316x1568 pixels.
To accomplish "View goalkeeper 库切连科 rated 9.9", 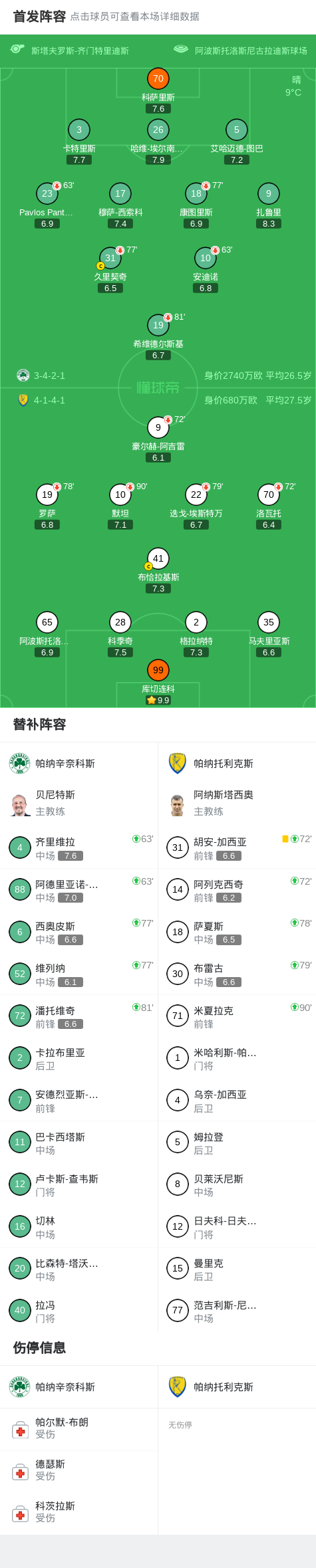I will 158,682.
